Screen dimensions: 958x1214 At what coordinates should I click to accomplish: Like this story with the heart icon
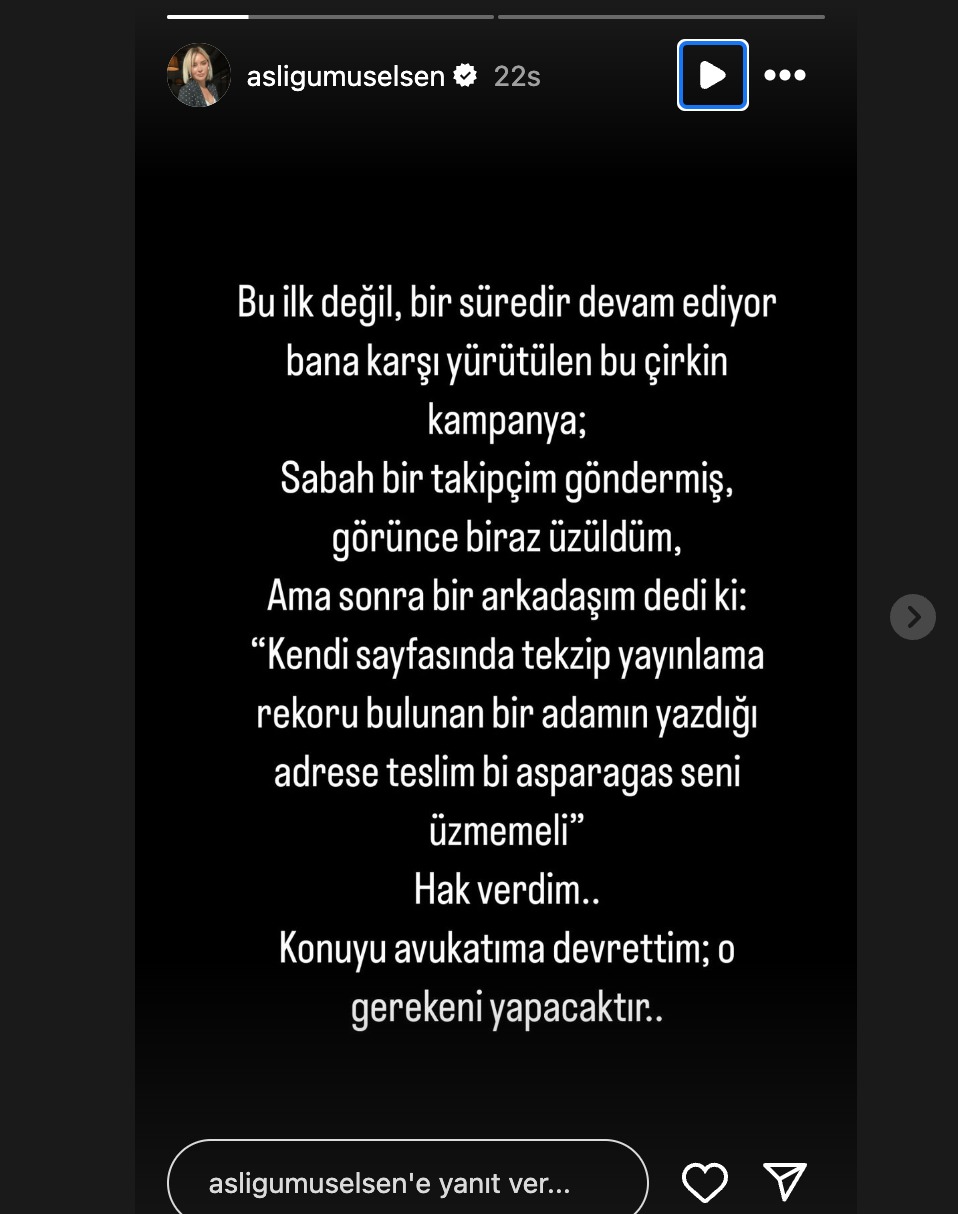click(704, 1182)
